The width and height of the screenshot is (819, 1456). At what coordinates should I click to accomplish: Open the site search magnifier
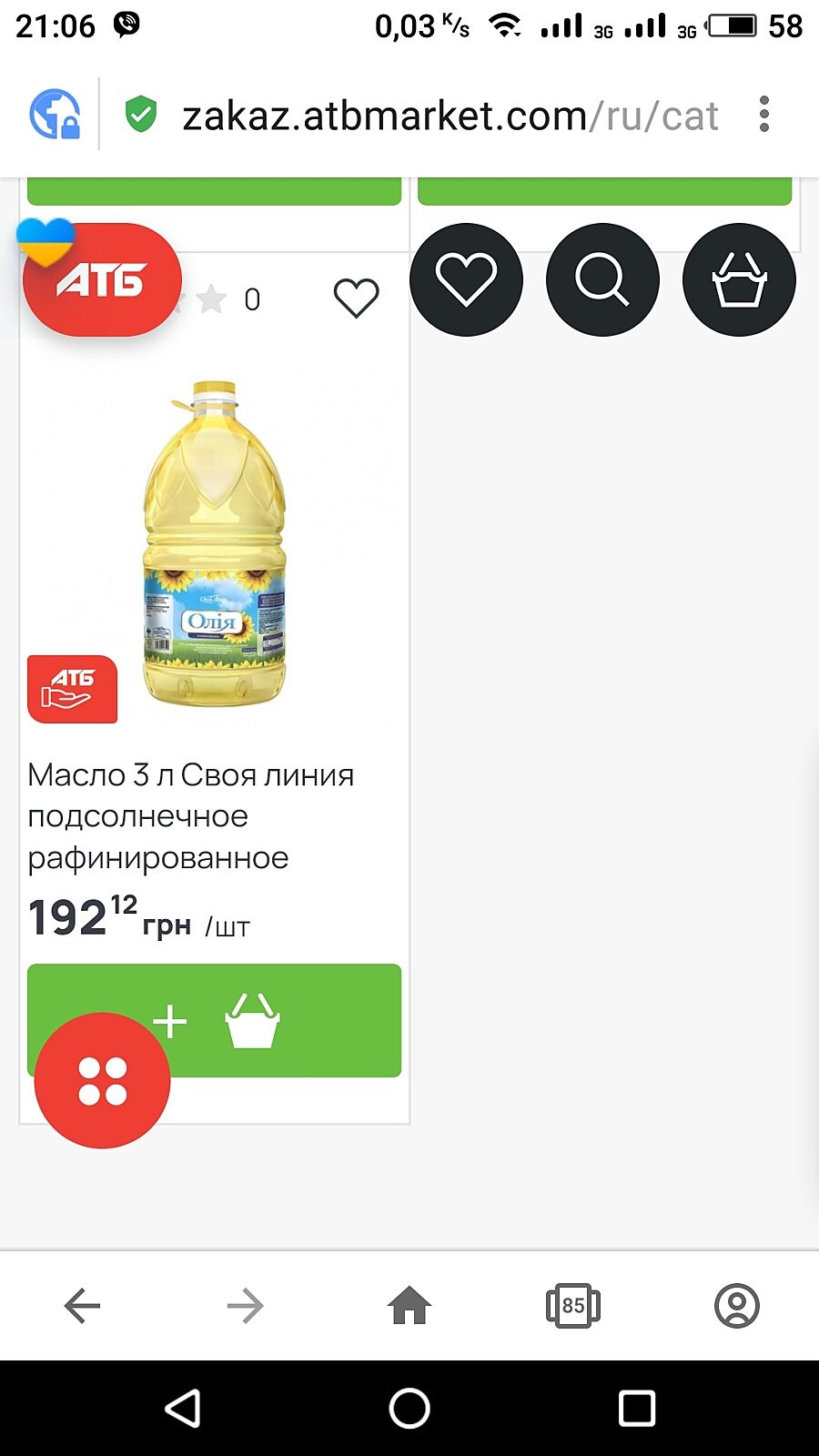(602, 279)
